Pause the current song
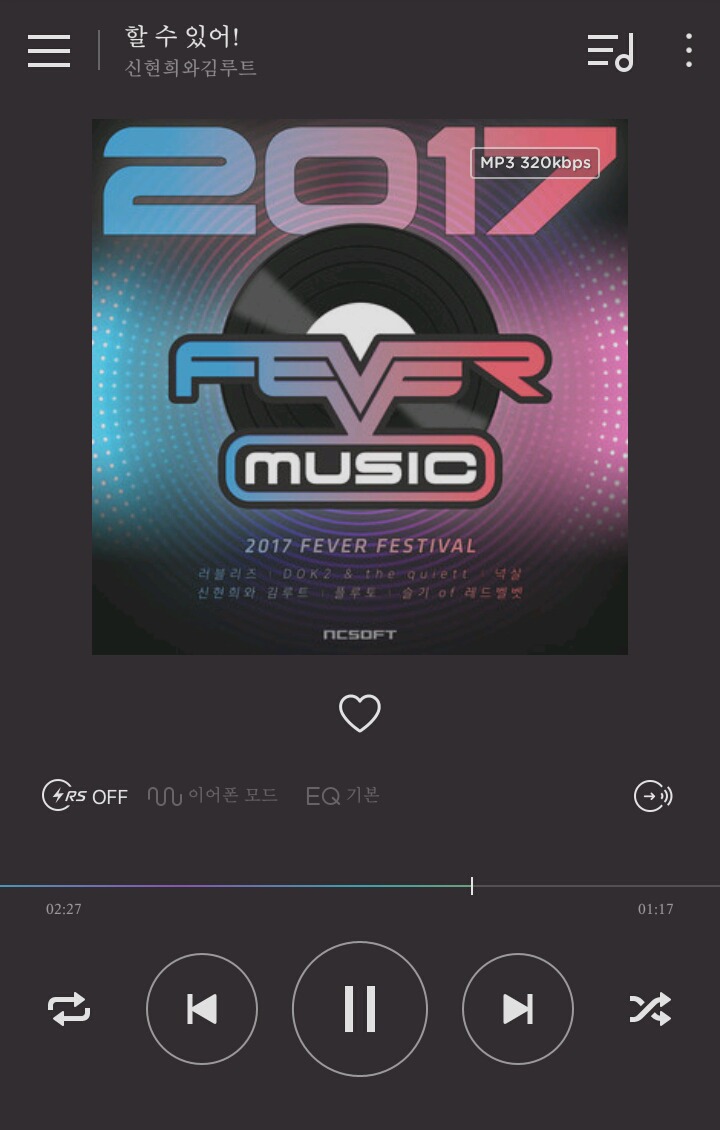The width and height of the screenshot is (720, 1130). [x=360, y=1009]
